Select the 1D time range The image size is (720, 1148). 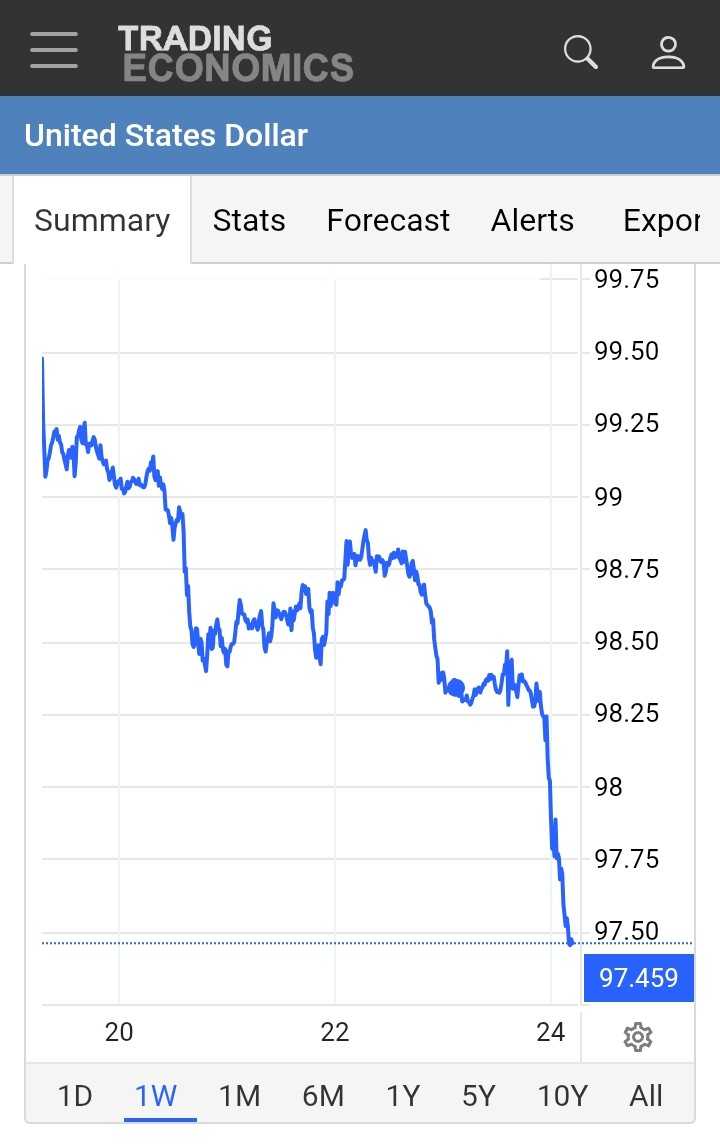click(x=75, y=1096)
